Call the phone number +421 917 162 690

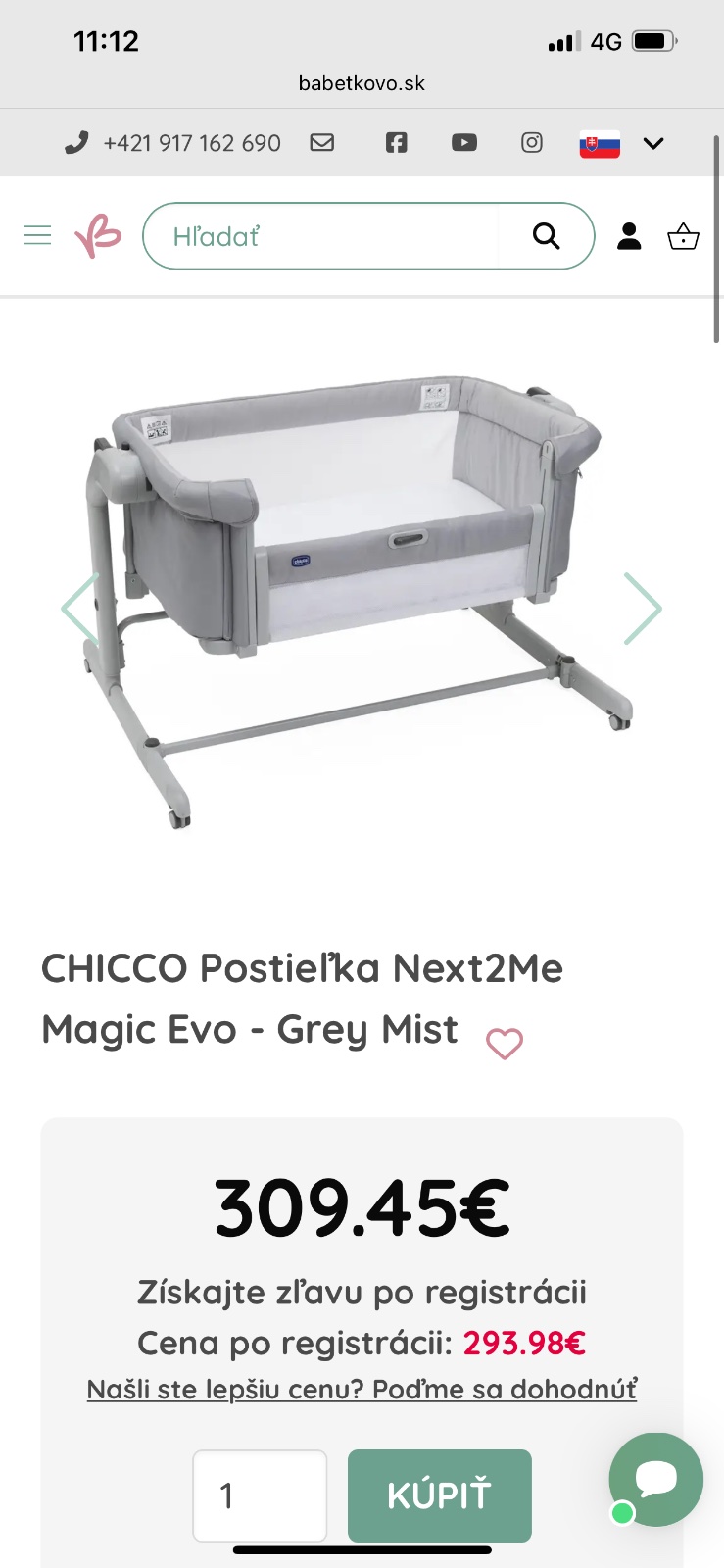click(x=174, y=143)
